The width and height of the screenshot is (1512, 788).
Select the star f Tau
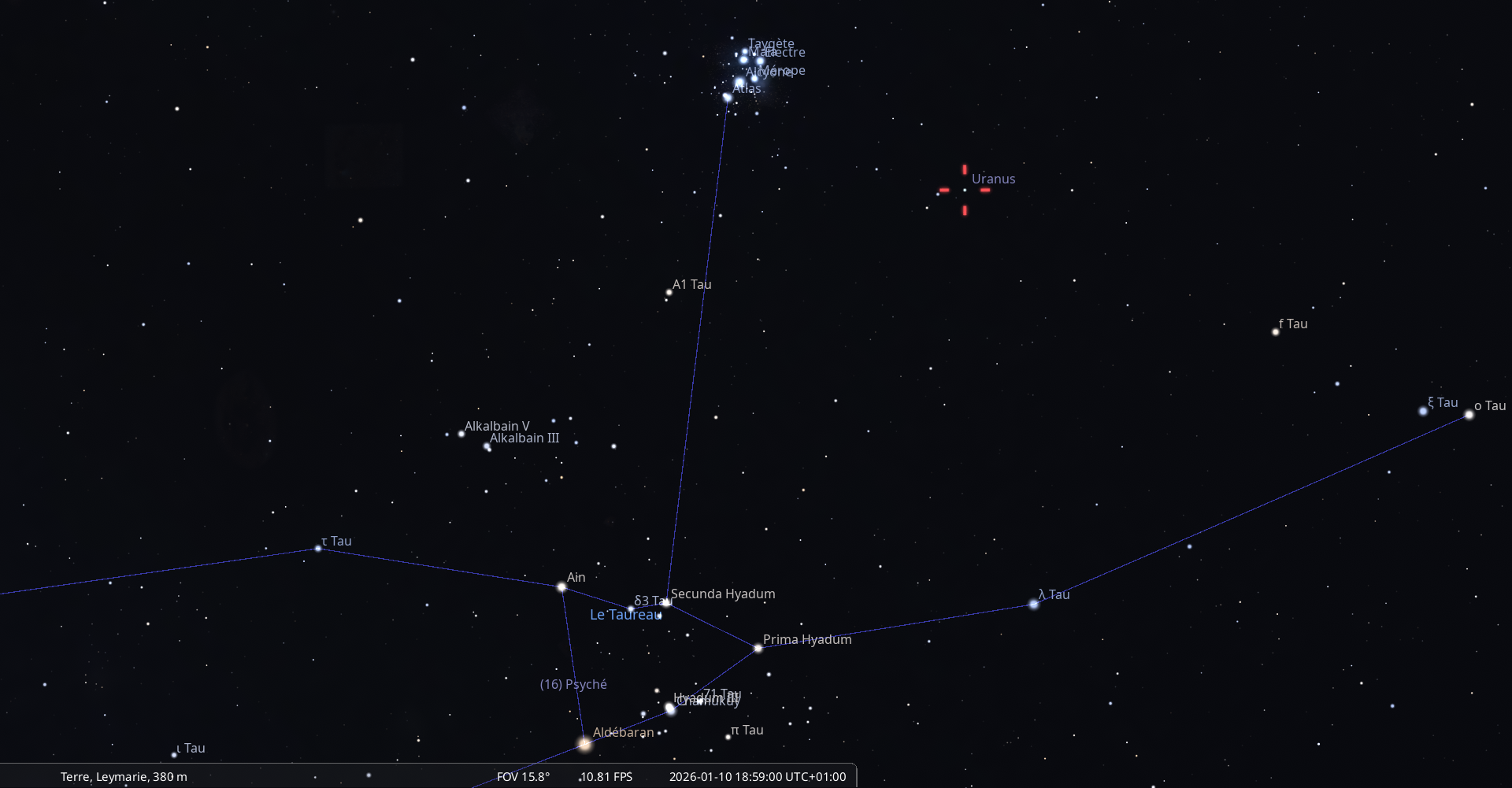[x=1276, y=332]
